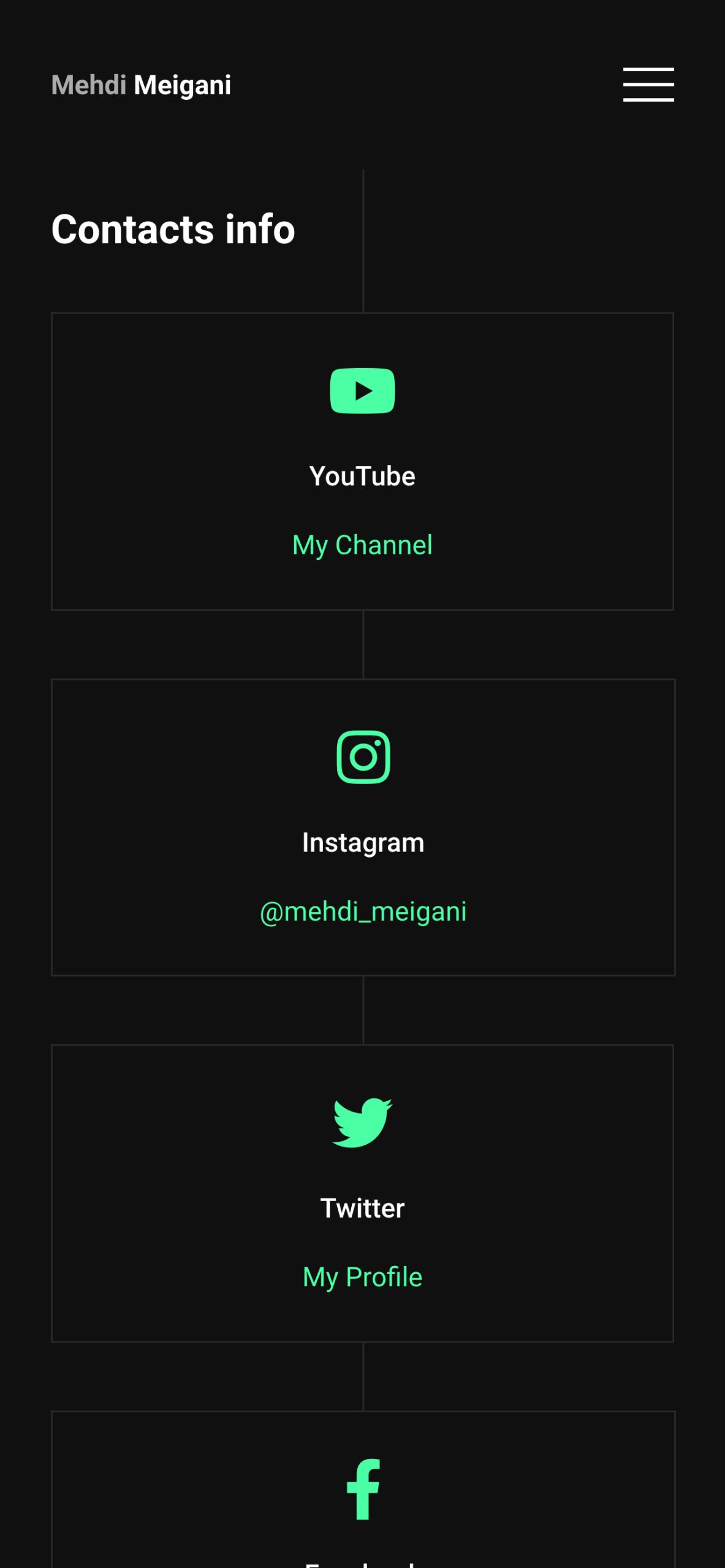Image resolution: width=725 pixels, height=1568 pixels.
Task: Open the My Channel YouTube link
Action: click(362, 545)
